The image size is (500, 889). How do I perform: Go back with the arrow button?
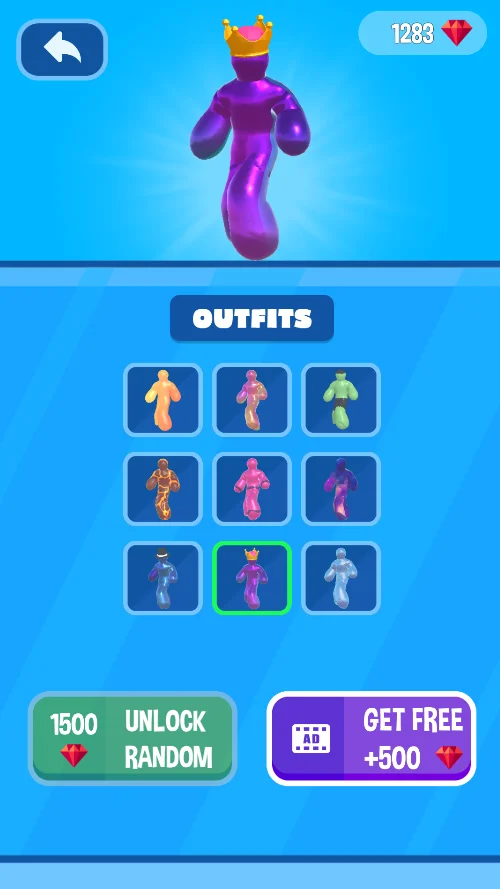pyautogui.click(x=62, y=49)
